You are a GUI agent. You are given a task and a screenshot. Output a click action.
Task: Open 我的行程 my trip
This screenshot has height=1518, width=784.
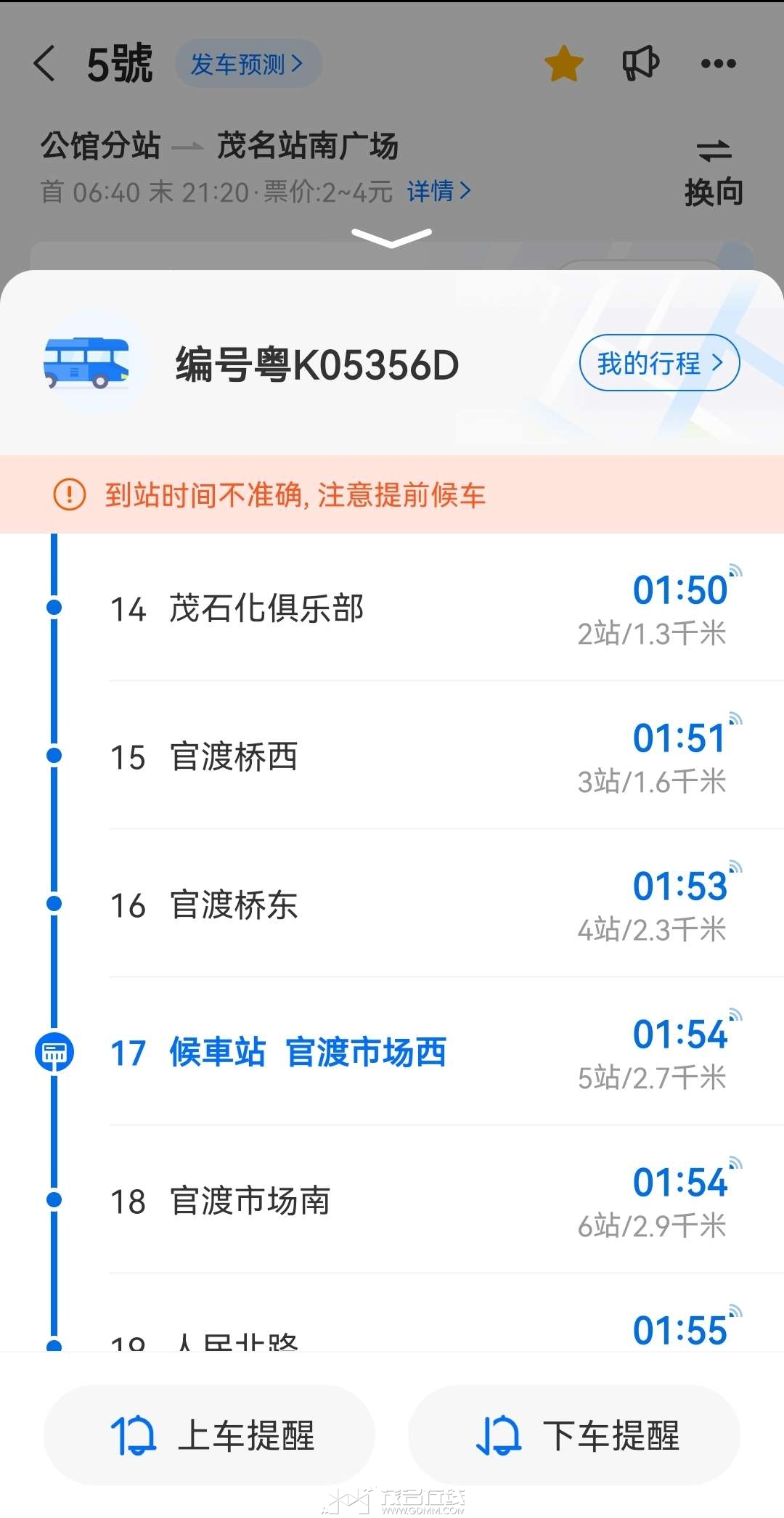click(x=659, y=363)
